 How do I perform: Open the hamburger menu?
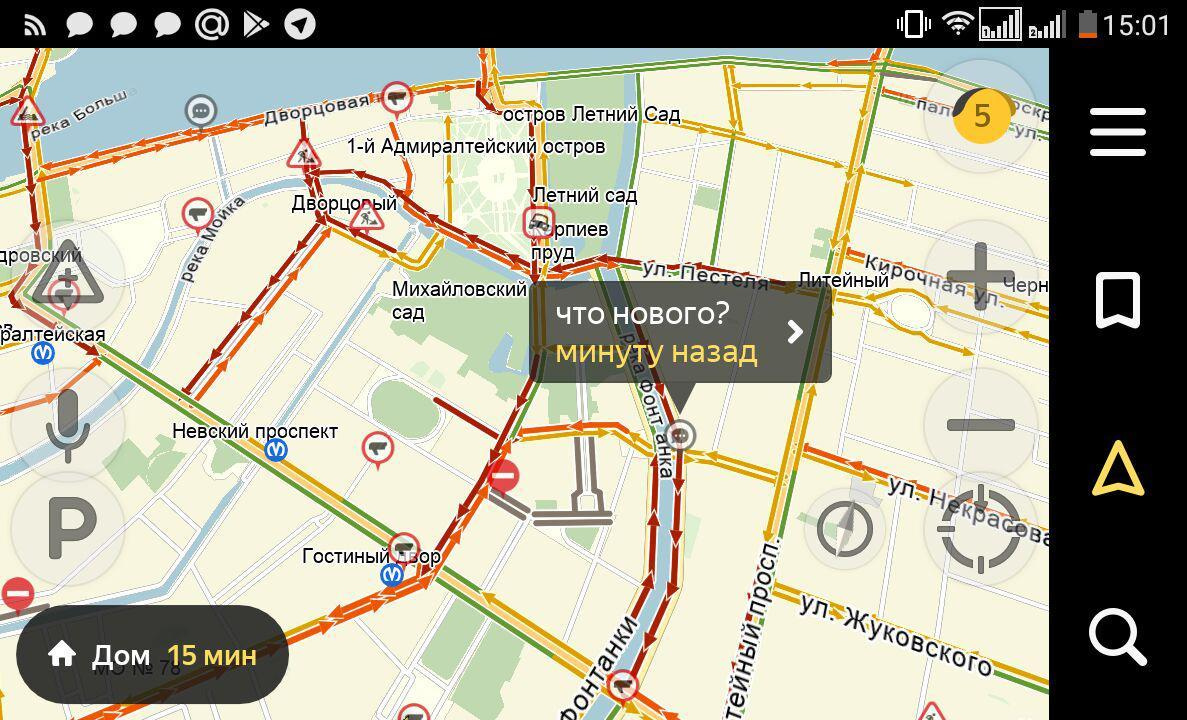1117,132
